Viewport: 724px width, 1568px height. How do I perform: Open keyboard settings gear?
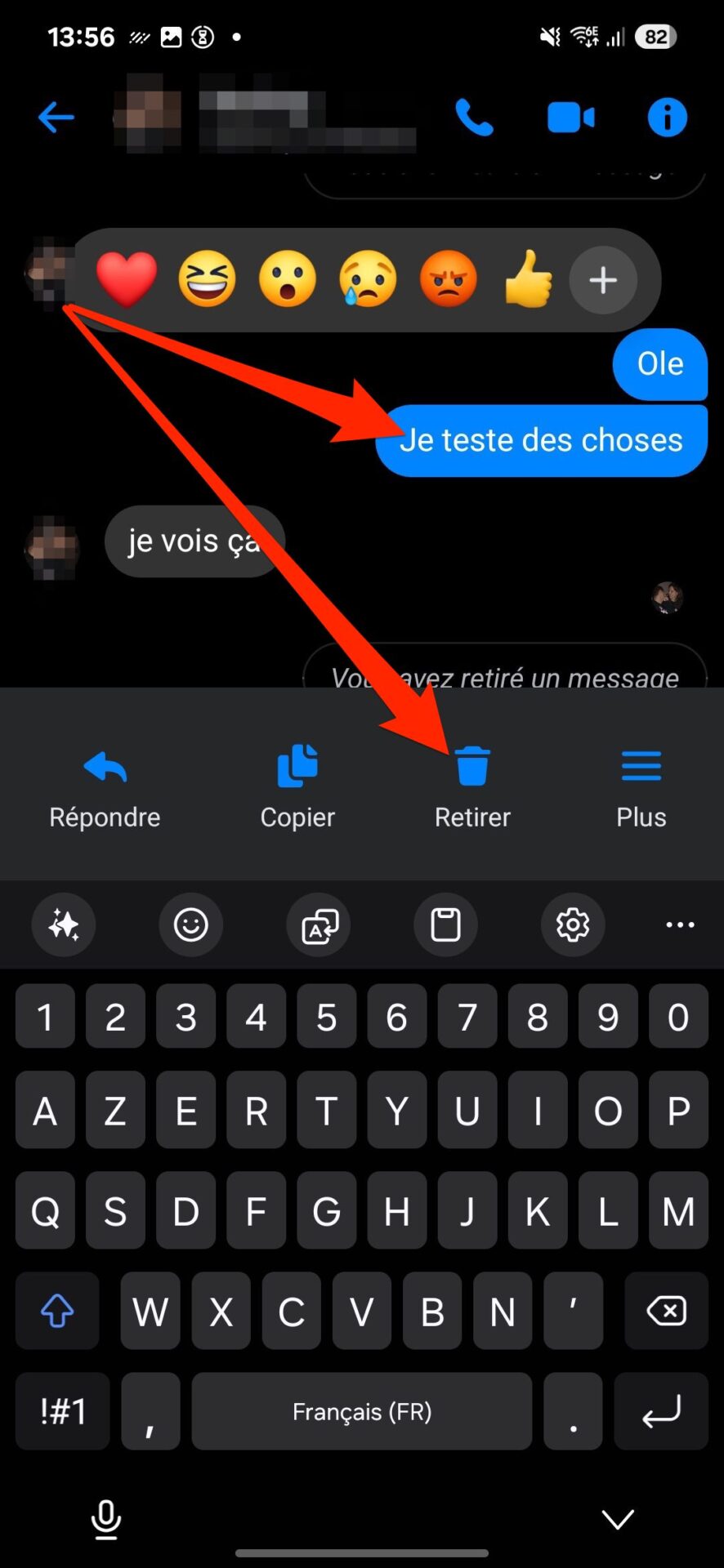[x=573, y=924]
